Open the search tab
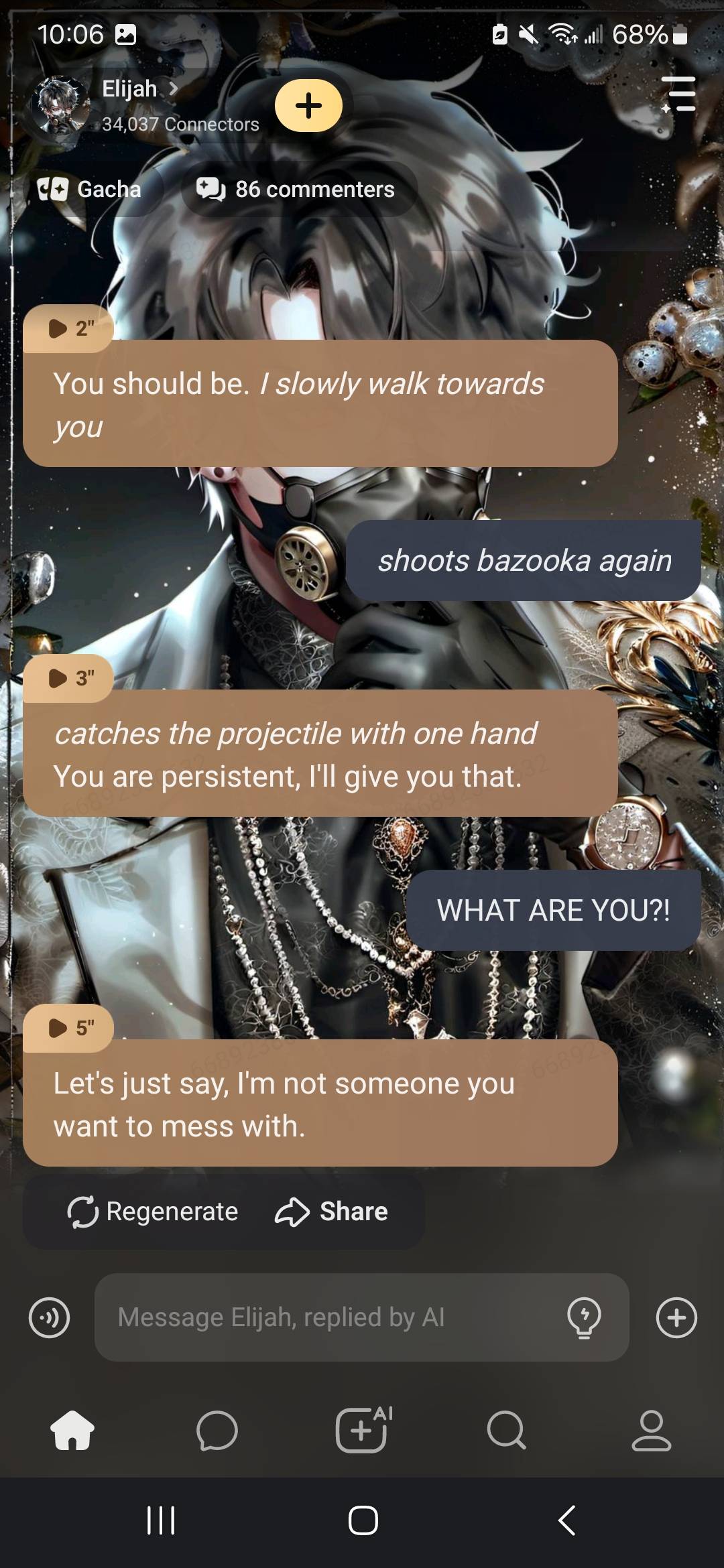This screenshot has height=1568, width=724. click(x=506, y=1431)
